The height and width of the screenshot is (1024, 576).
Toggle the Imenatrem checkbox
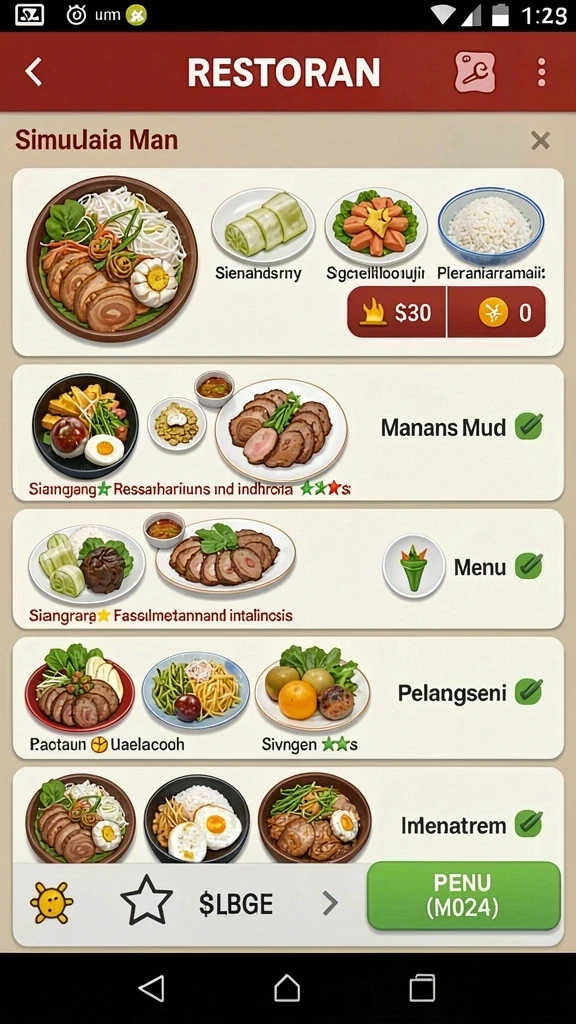pyautogui.click(x=528, y=824)
